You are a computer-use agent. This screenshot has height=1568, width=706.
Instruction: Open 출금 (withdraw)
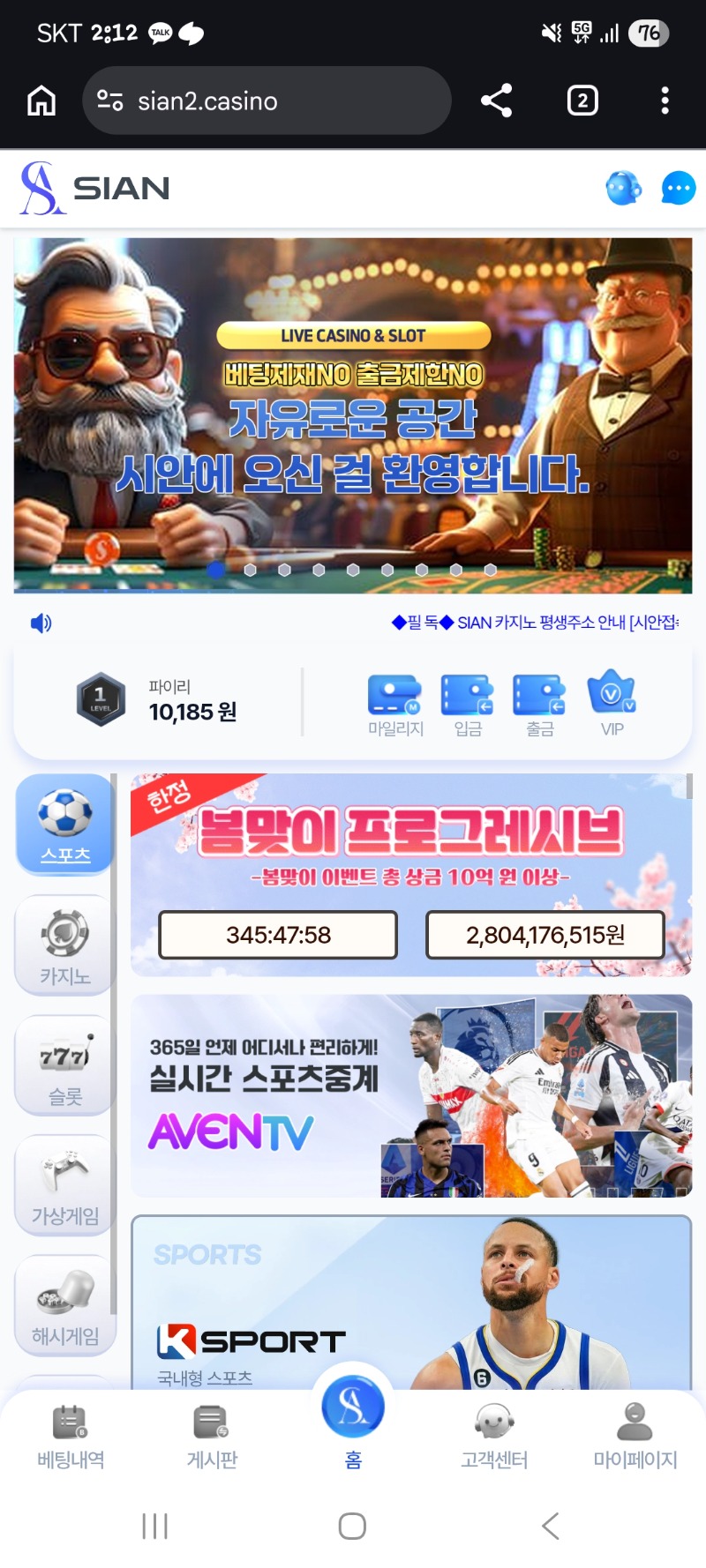(x=540, y=706)
